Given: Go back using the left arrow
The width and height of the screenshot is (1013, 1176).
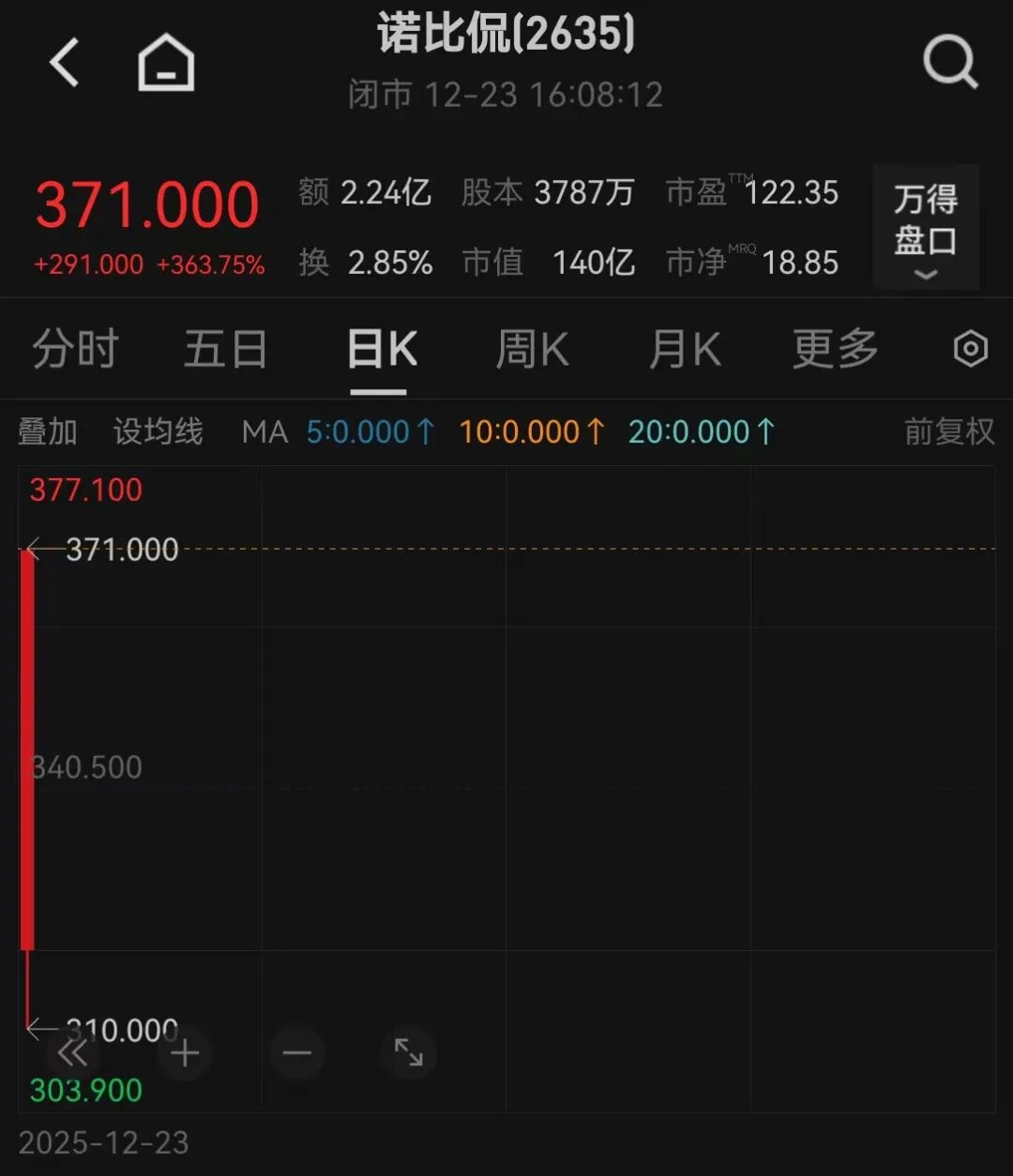Looking at the screenshot, I should (x=64, y=64).
